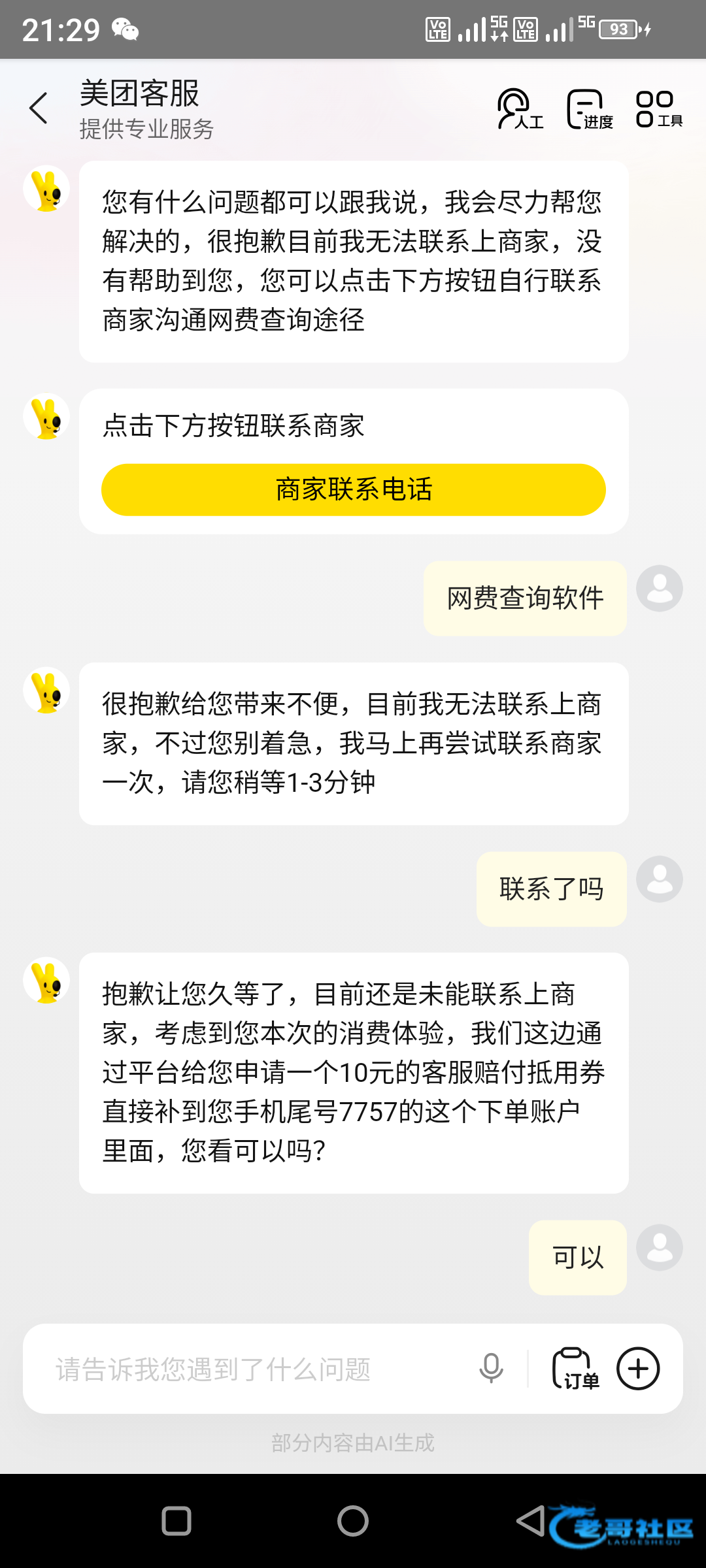706x1568 pixels.
Task: Open the 进度 progress tracker
Action: pyautogui.click(x=590, y=109)
